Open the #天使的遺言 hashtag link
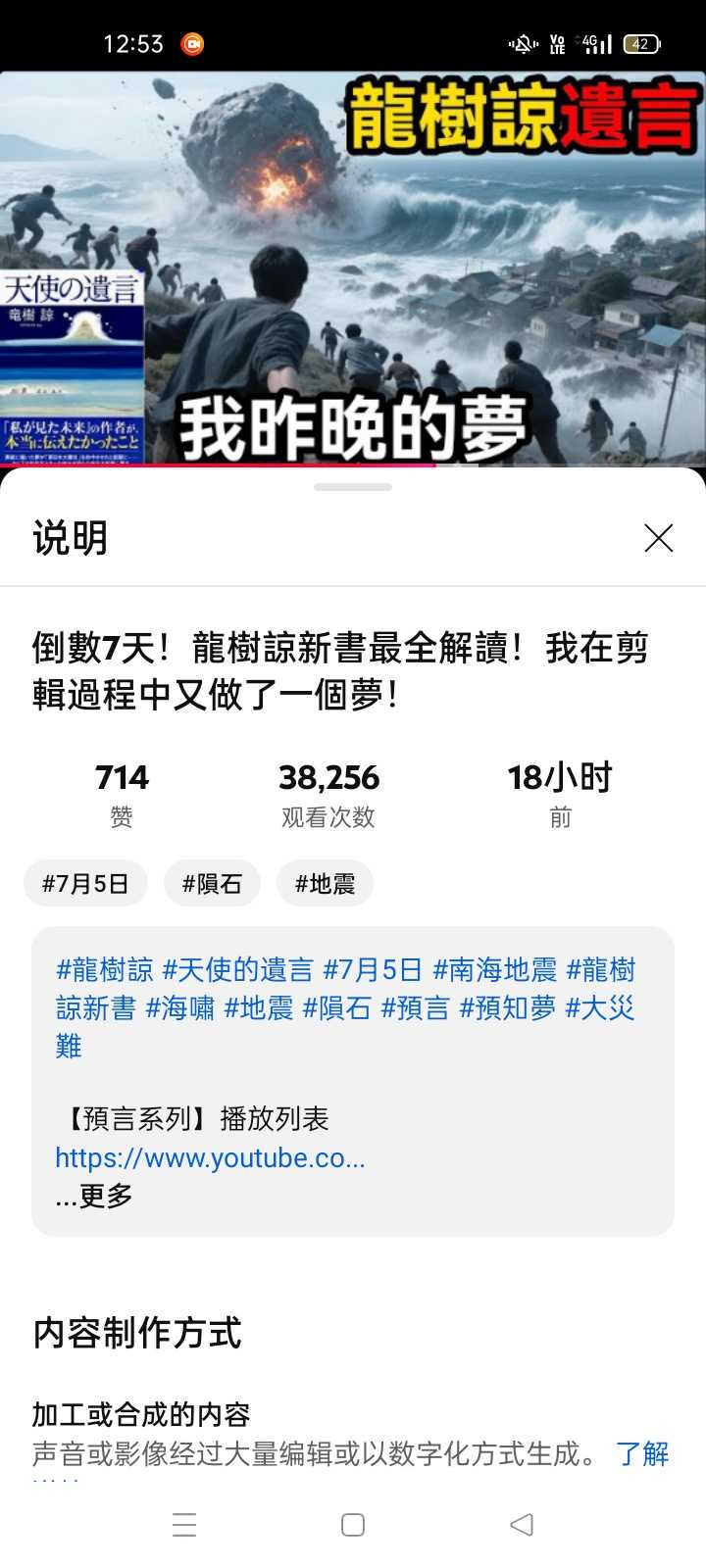The image size is (706, 1568). pyautogui.click(x=237, y=970)
